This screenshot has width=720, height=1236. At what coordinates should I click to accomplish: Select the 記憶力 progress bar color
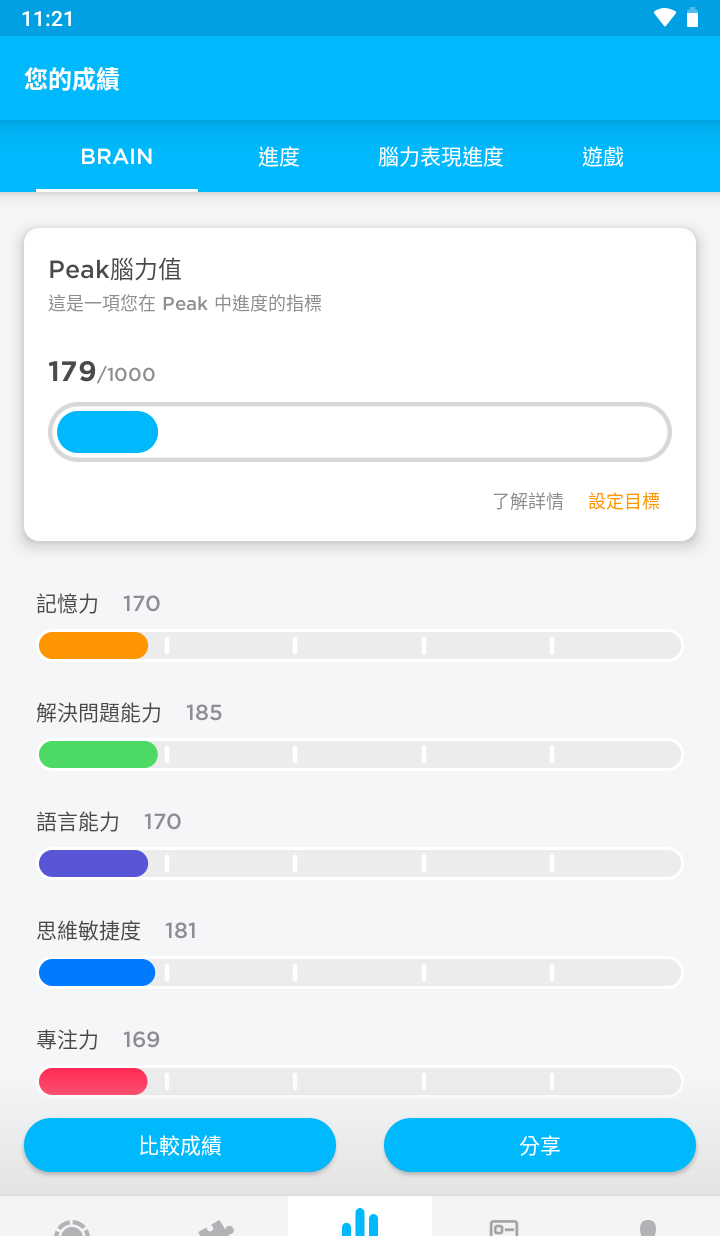[93, 645]
